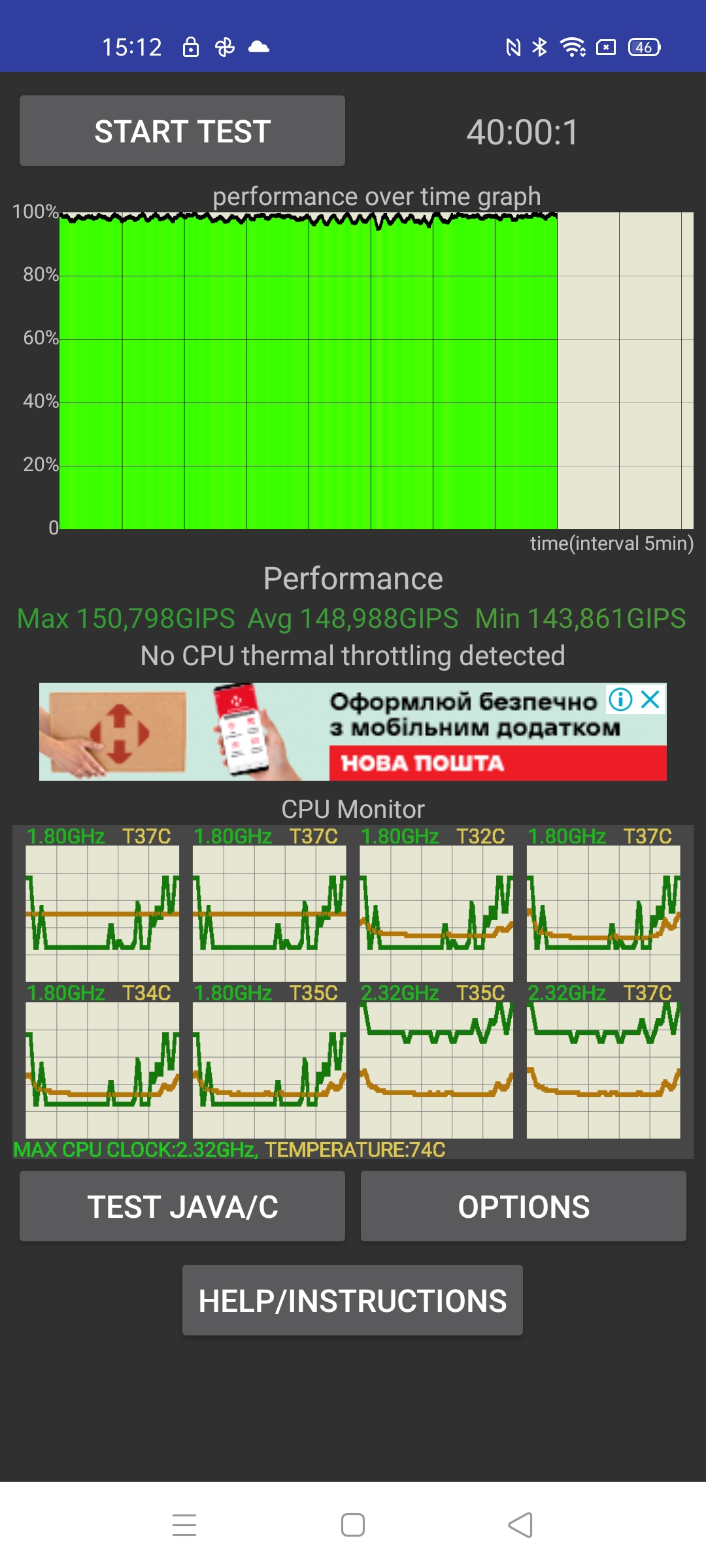The image size is (706, 1568).
Task: Open HELP/INSTRUCTIONS
Action: 352,1300
